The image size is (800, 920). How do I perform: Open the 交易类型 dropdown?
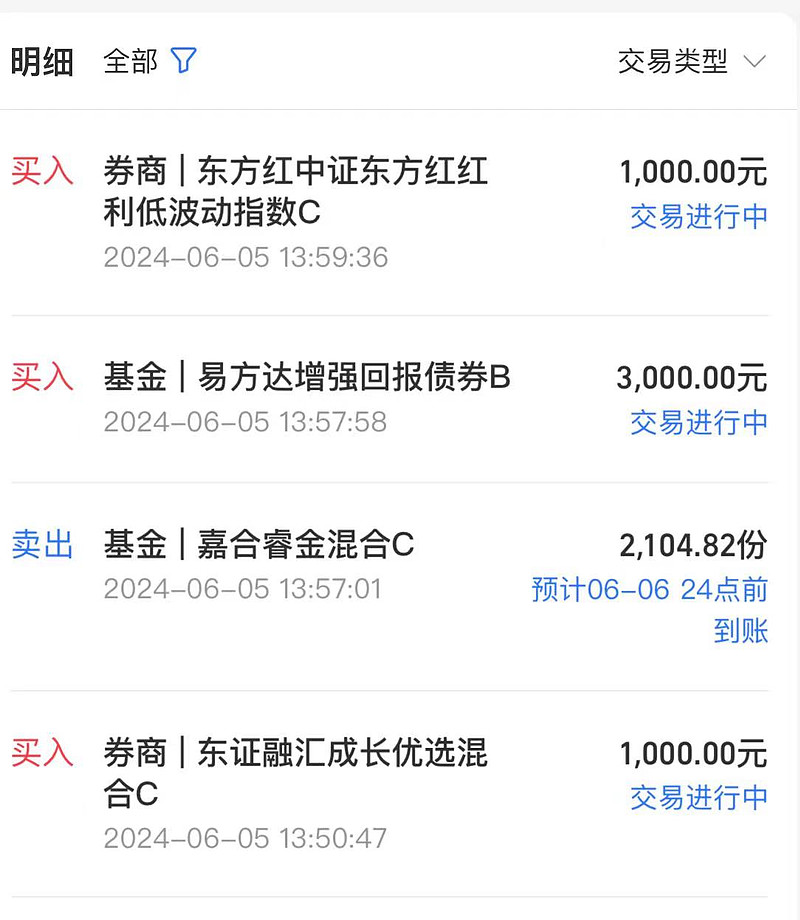click(x=672, y=62)
